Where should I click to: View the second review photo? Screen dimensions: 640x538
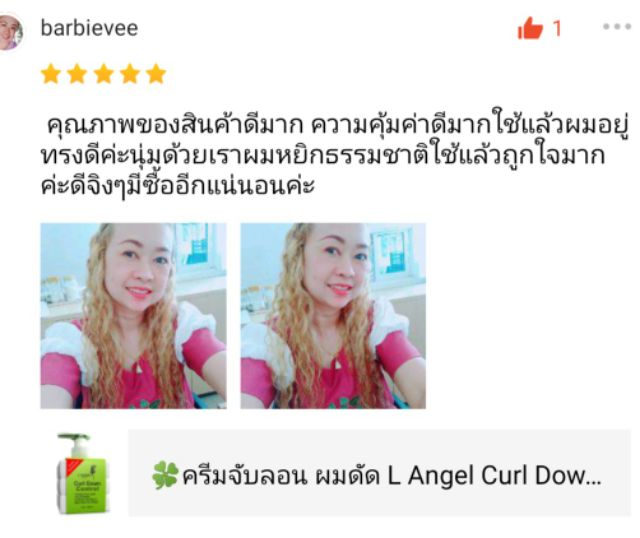(x=333, y=316)
